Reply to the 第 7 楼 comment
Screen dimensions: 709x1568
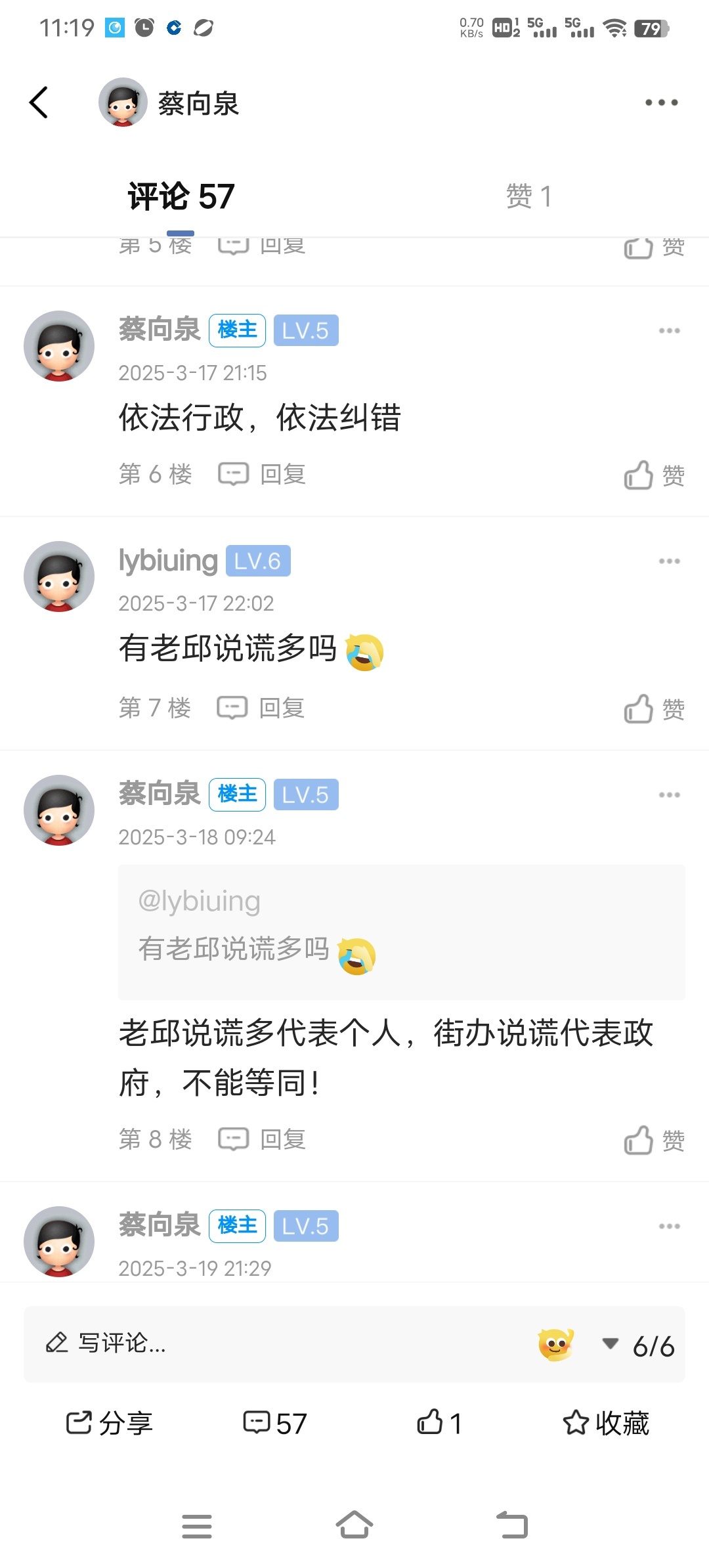[261, 708]
